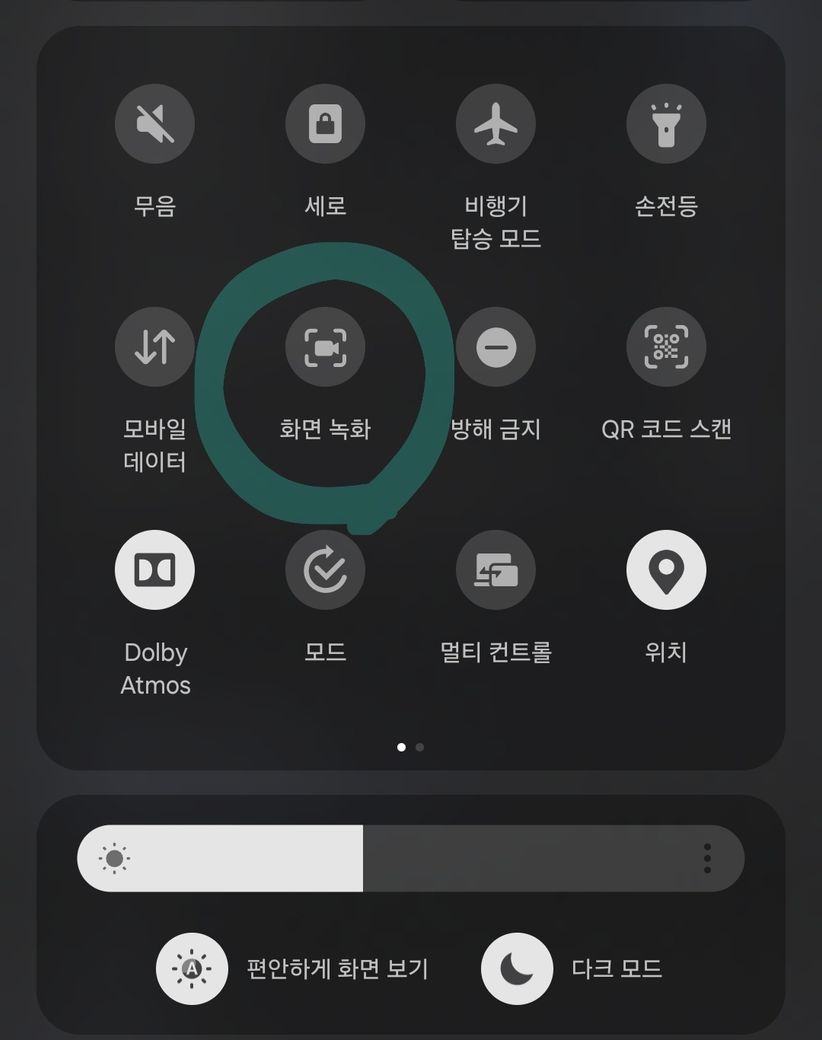The height and width of the screenshot is (1040, 822).
Task: Open brightness more options dots
Action: (707, 858)
